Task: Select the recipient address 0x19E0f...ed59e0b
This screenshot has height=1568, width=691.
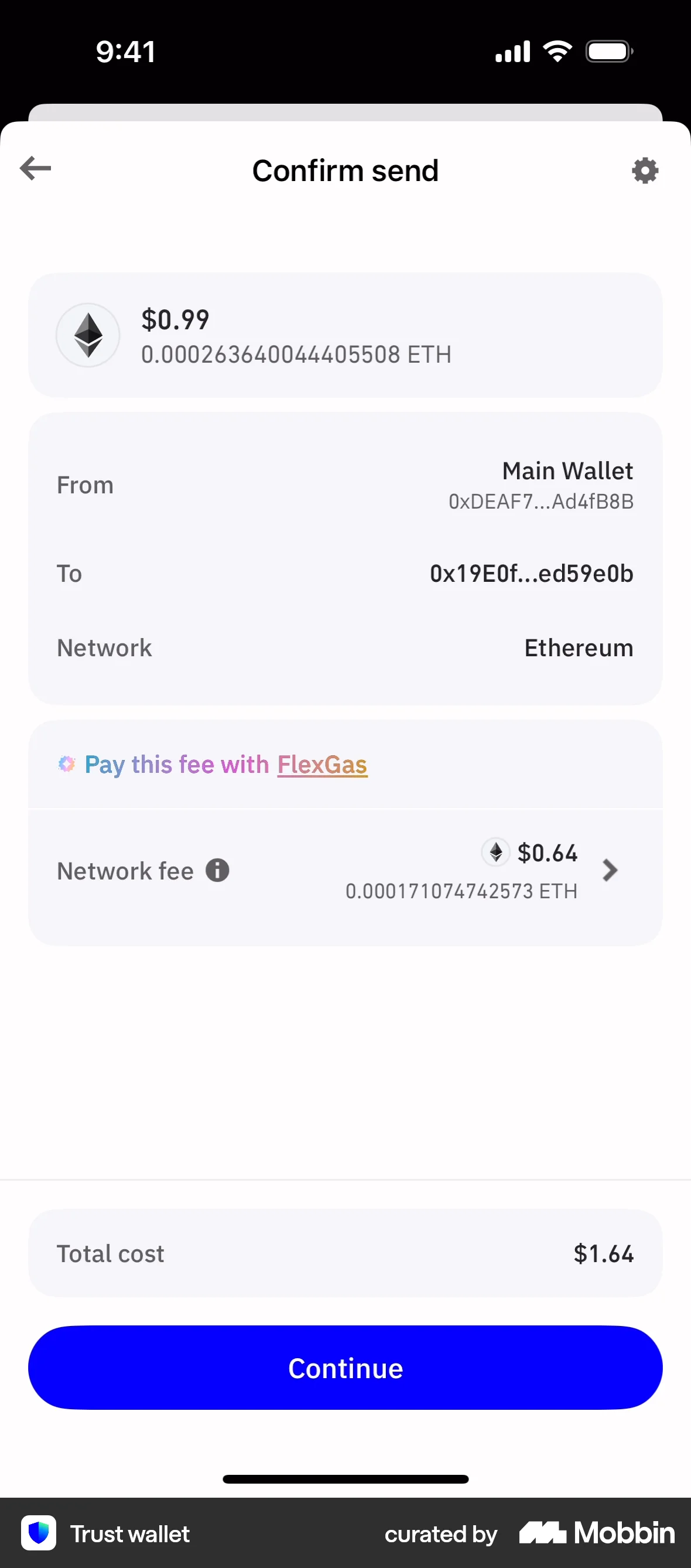Action: (x=531, y=573)
